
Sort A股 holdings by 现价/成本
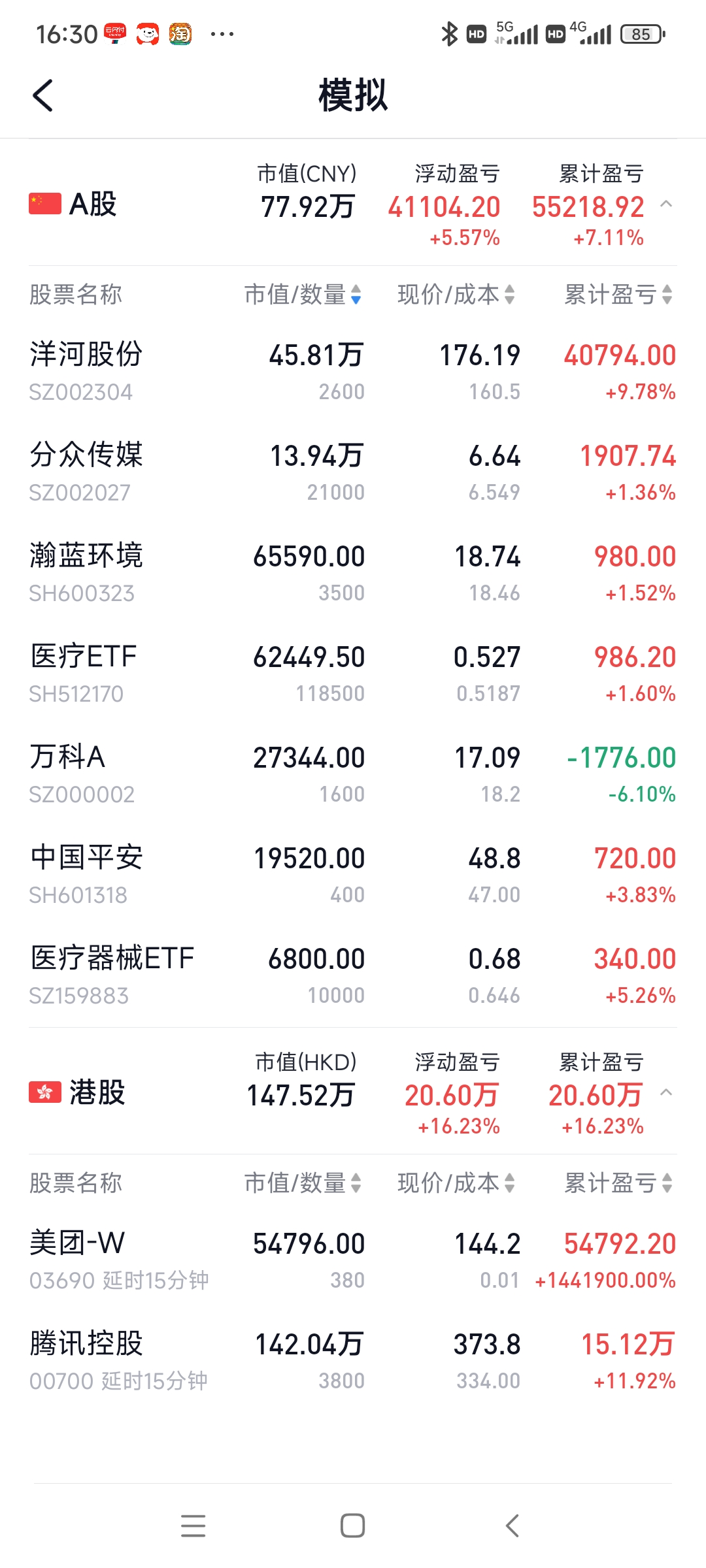(456, 295)
